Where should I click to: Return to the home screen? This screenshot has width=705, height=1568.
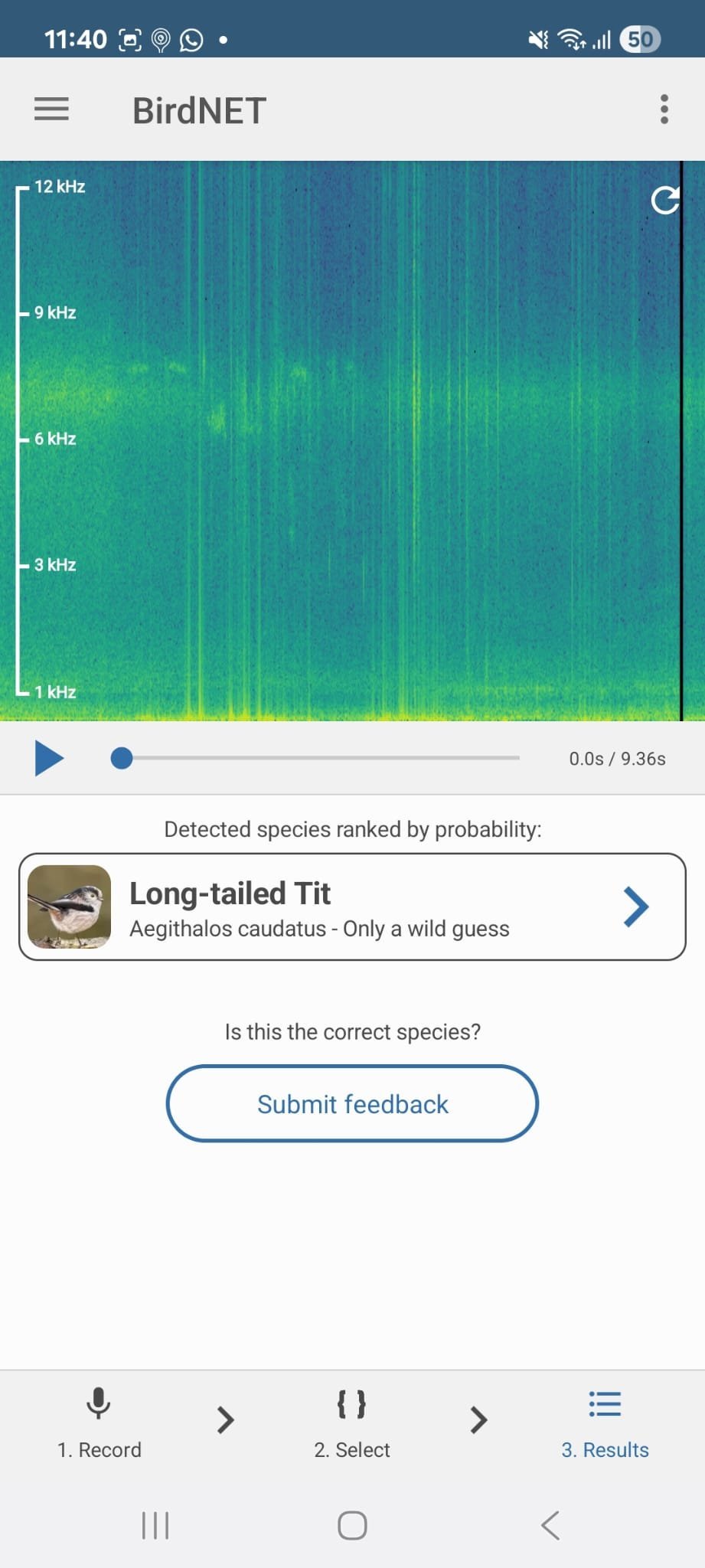pyautogui.click(x=352, y=1525)
